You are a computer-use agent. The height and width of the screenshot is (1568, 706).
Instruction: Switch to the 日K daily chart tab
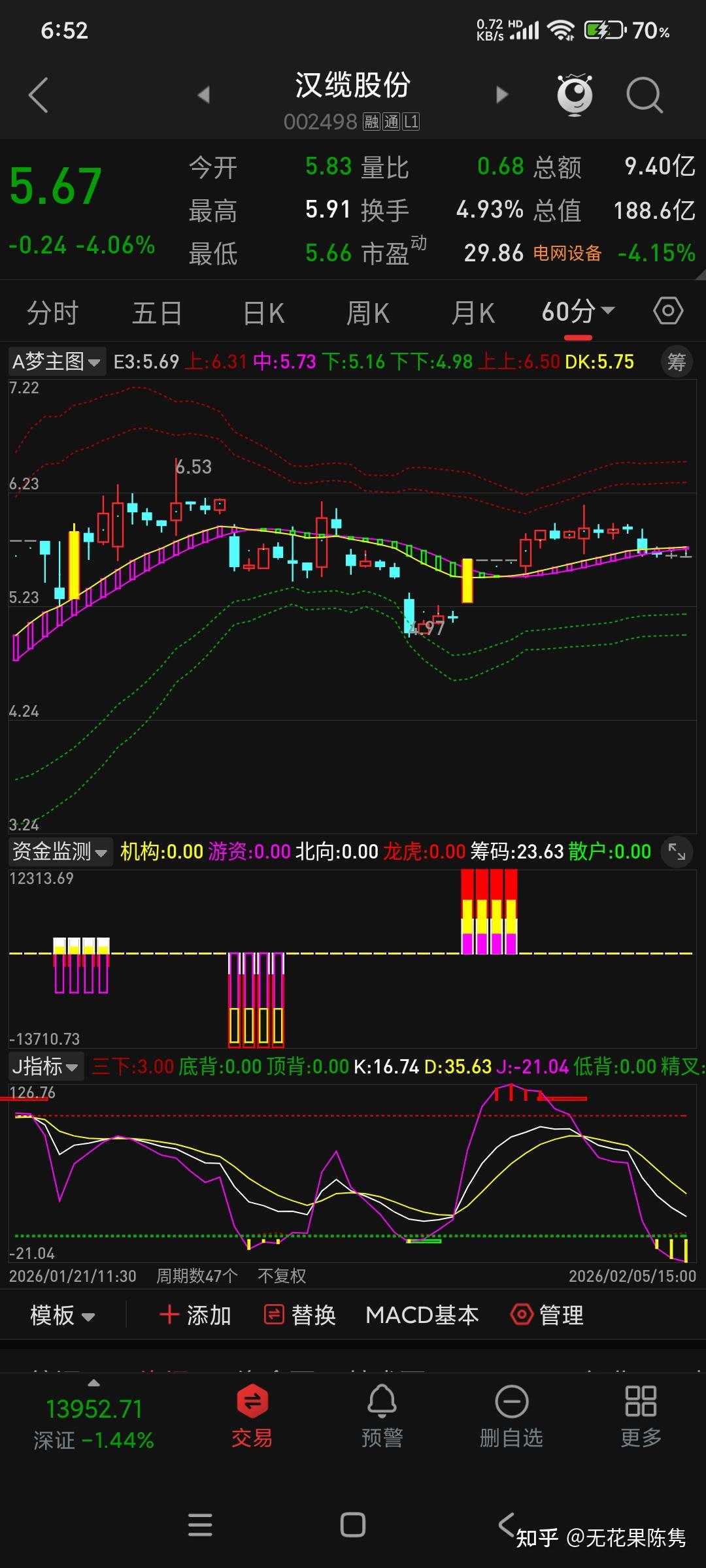261,312
